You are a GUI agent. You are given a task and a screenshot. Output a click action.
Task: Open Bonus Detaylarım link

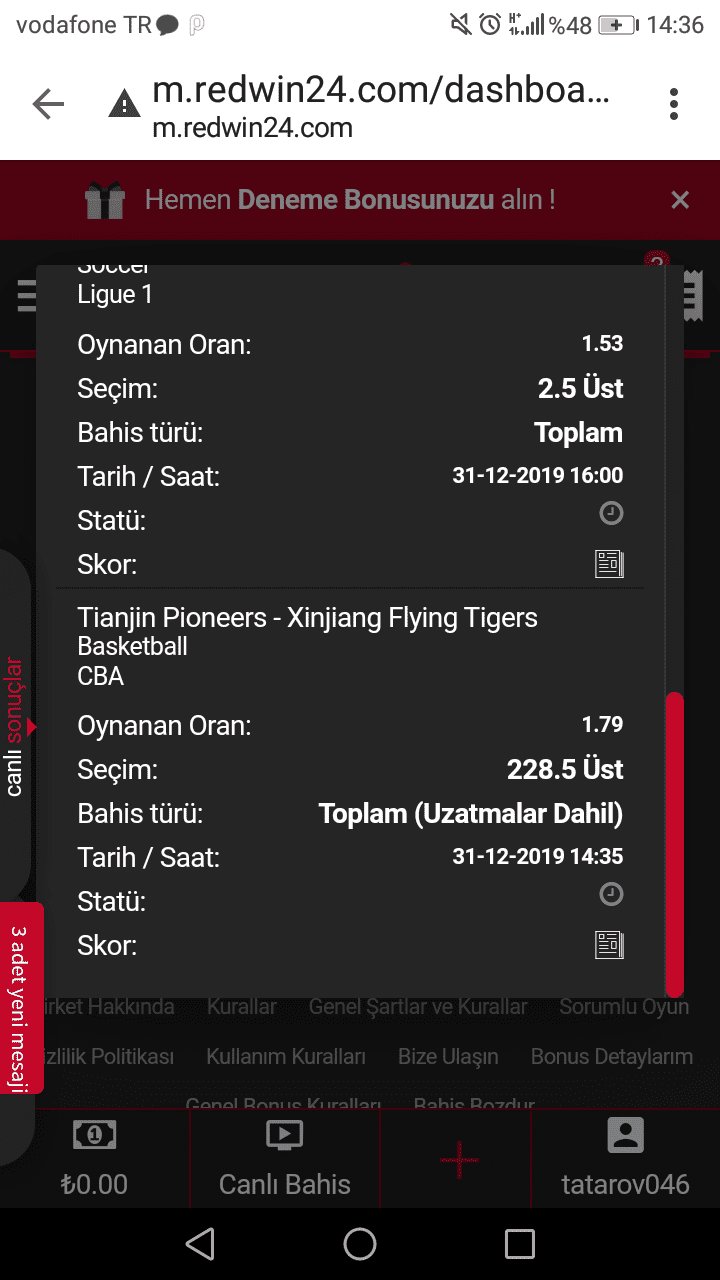612,1056
